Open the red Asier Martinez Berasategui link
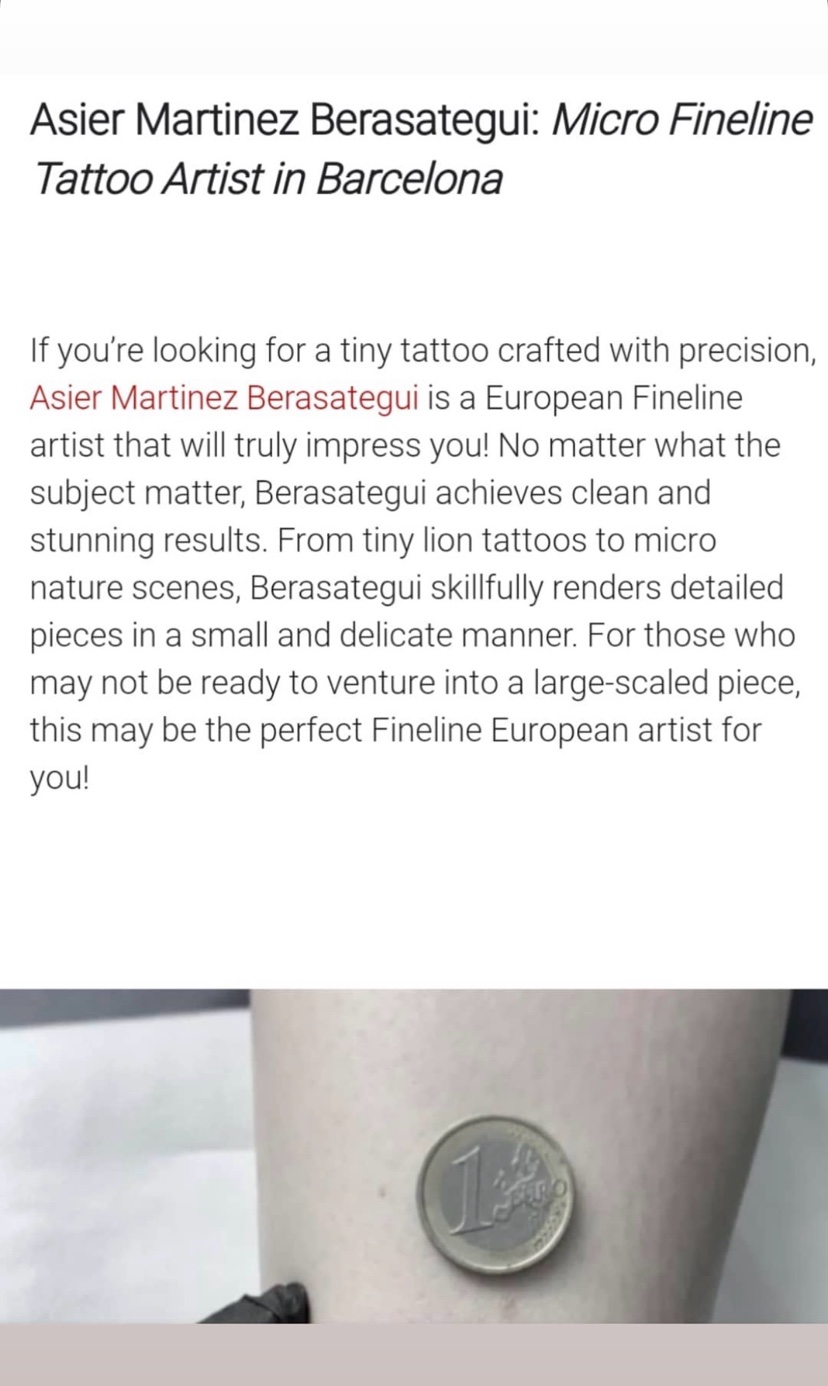 click(224, 398)
